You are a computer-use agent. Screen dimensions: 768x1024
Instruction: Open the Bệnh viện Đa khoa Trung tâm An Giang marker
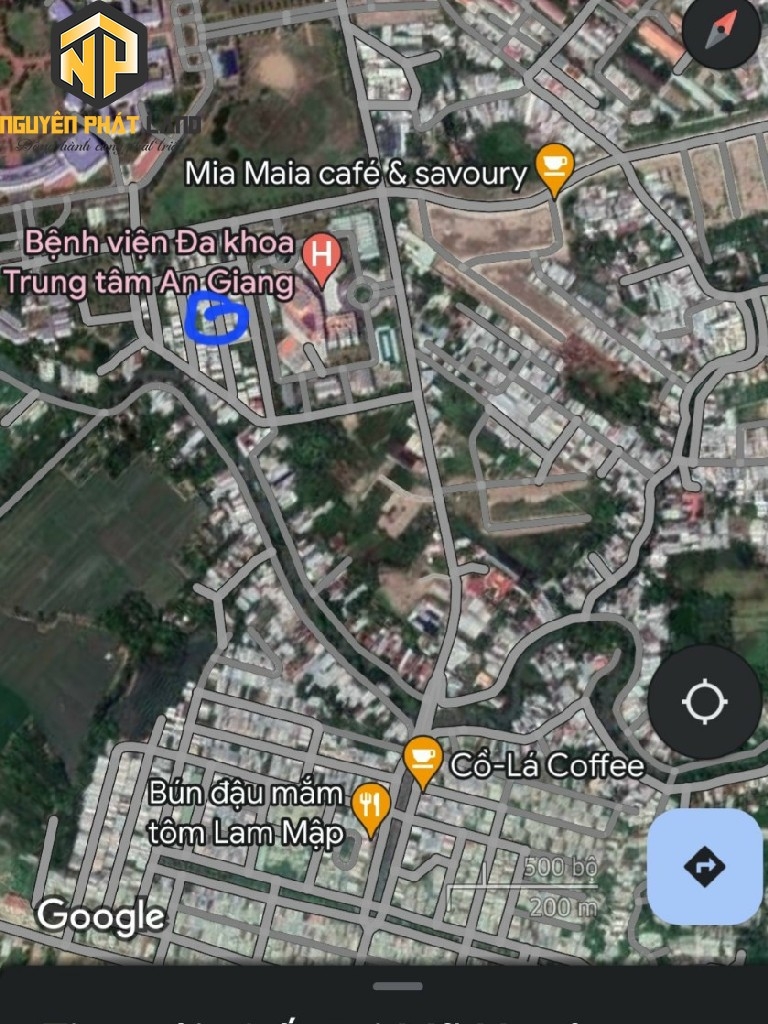(321, 256)
